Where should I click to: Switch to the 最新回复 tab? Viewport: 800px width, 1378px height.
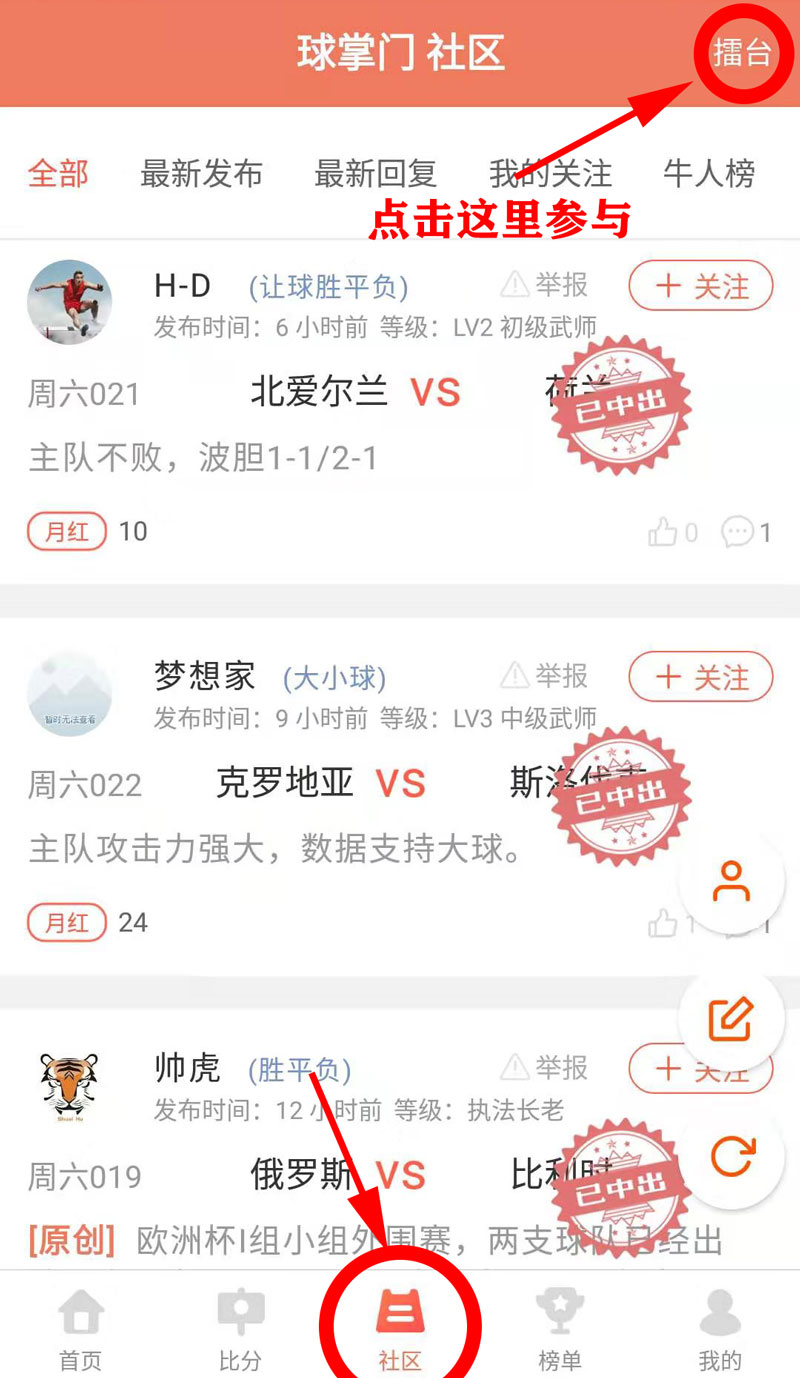(x=375, y=174)
